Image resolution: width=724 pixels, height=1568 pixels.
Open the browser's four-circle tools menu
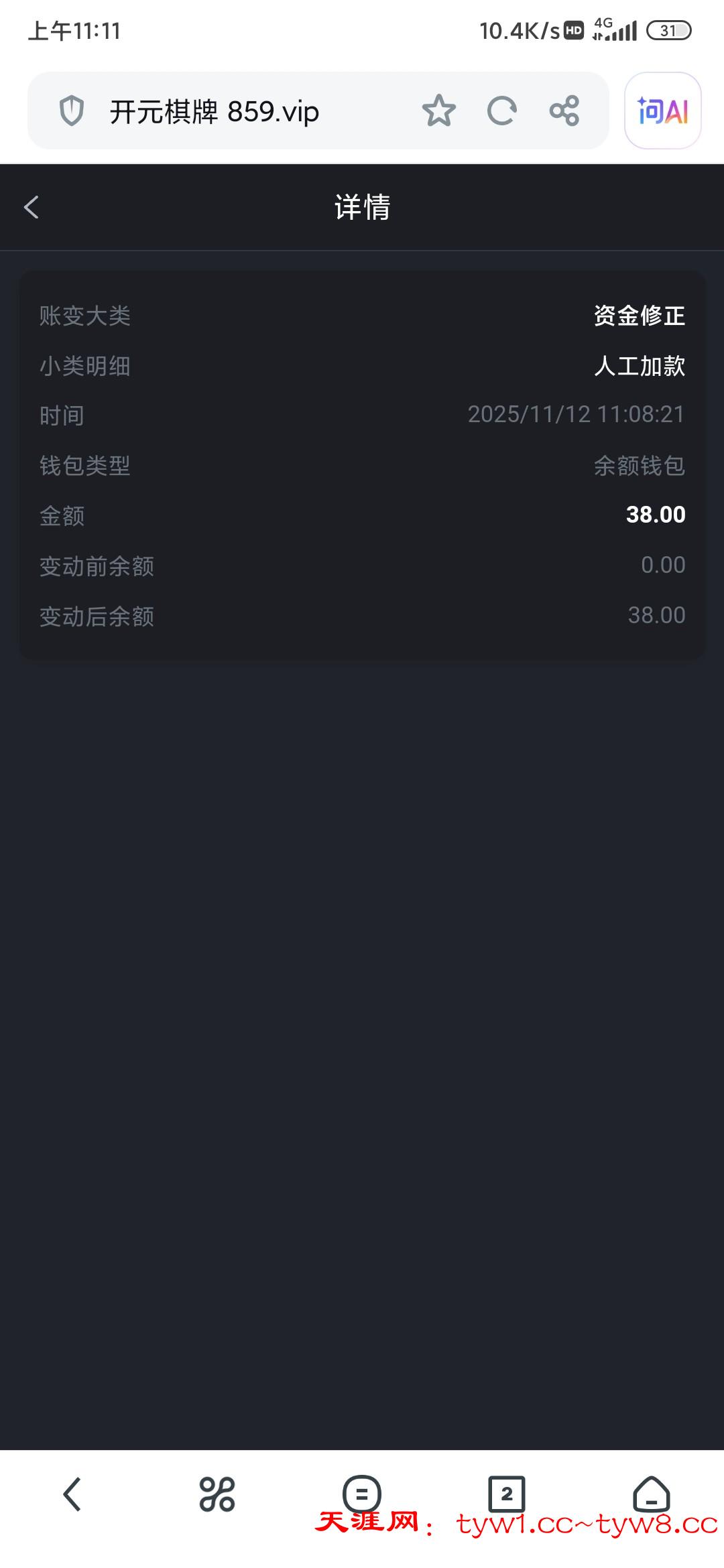(x=217, y=1494)
